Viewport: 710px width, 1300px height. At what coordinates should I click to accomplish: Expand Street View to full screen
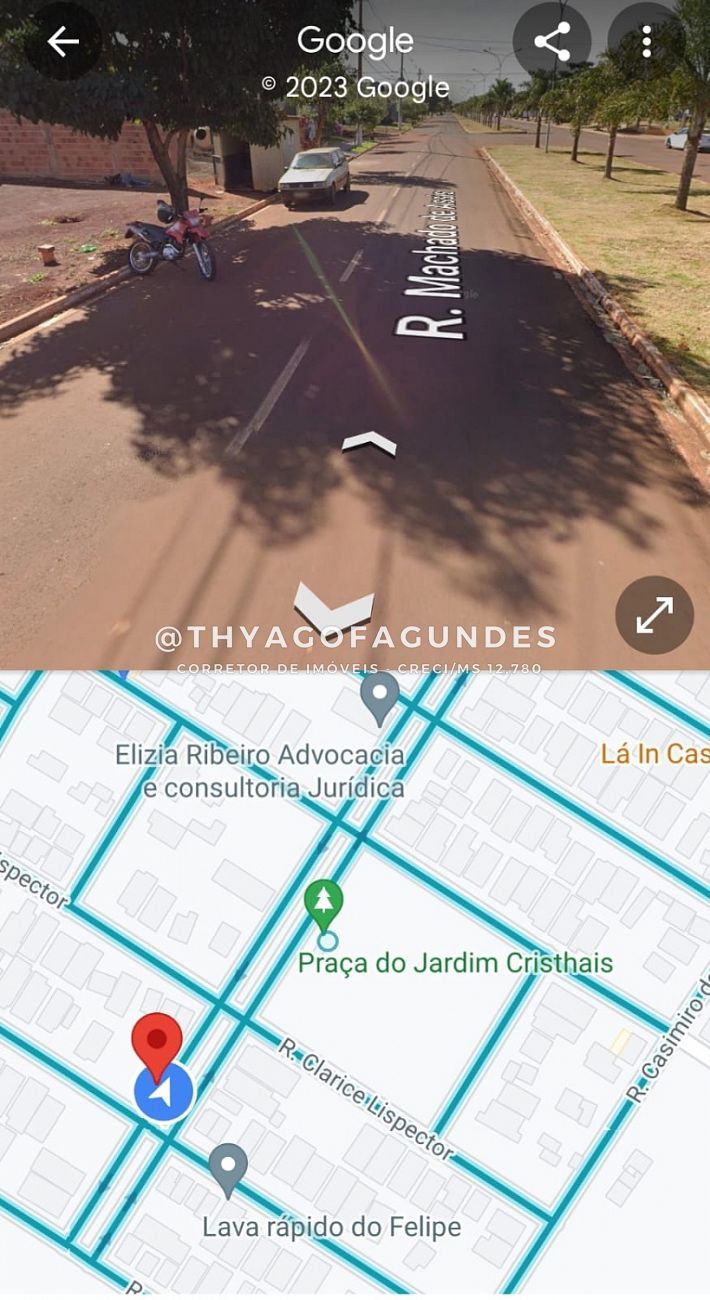tap(654, 615)
